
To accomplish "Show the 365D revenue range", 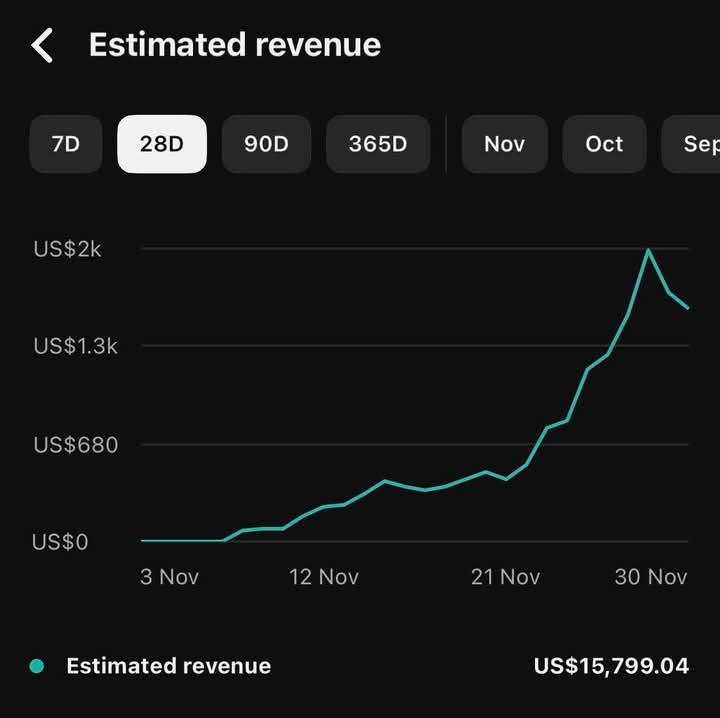I will [x=378, y=144].
